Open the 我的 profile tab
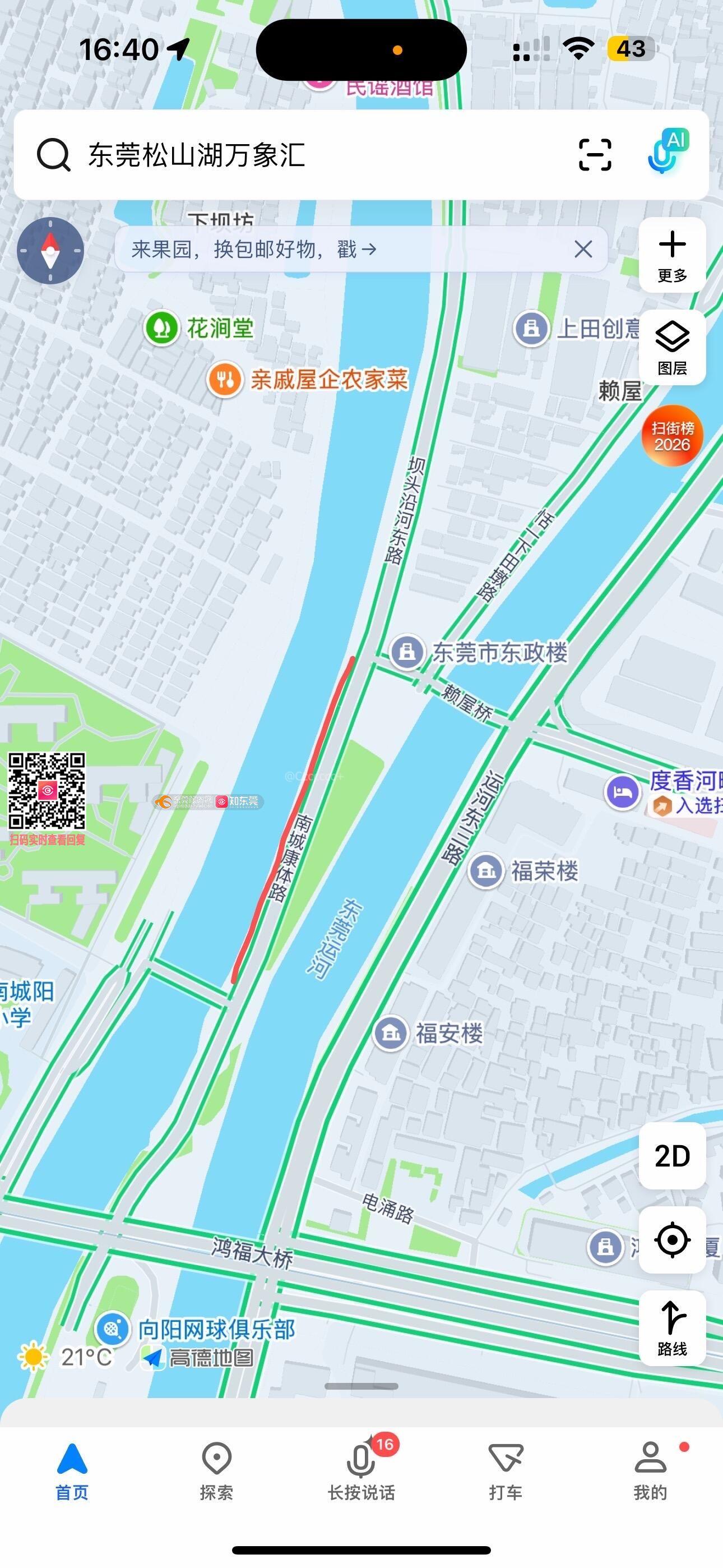This screenshot has height=1568, width=723. 650,1472
